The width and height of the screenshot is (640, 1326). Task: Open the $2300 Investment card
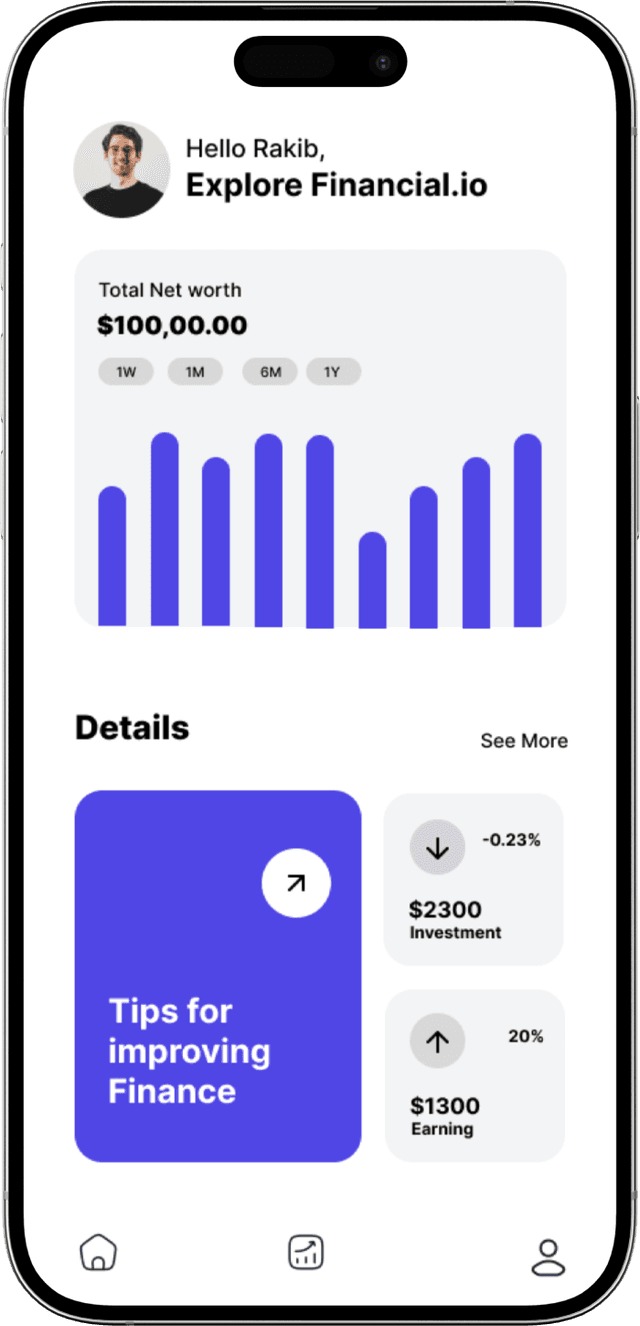point(474,879)
